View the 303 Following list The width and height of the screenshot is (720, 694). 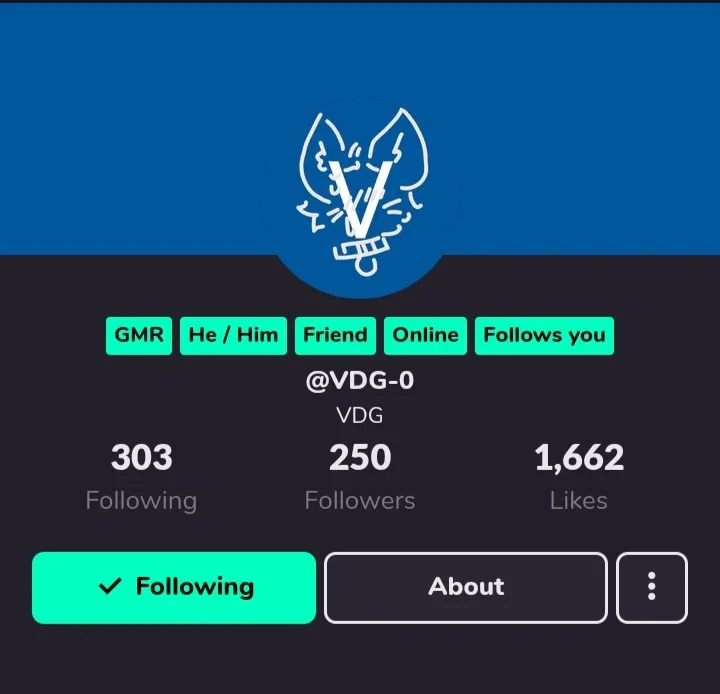pos(141,476)
